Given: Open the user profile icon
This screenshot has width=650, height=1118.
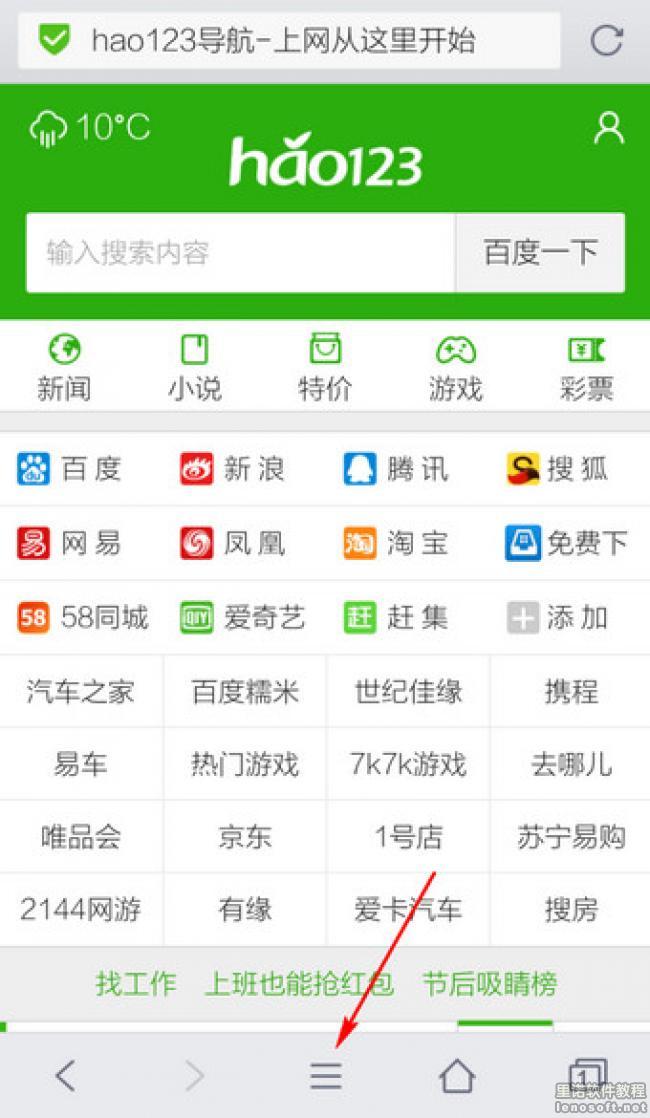Looking at the screenshot, I should (609, 128).
